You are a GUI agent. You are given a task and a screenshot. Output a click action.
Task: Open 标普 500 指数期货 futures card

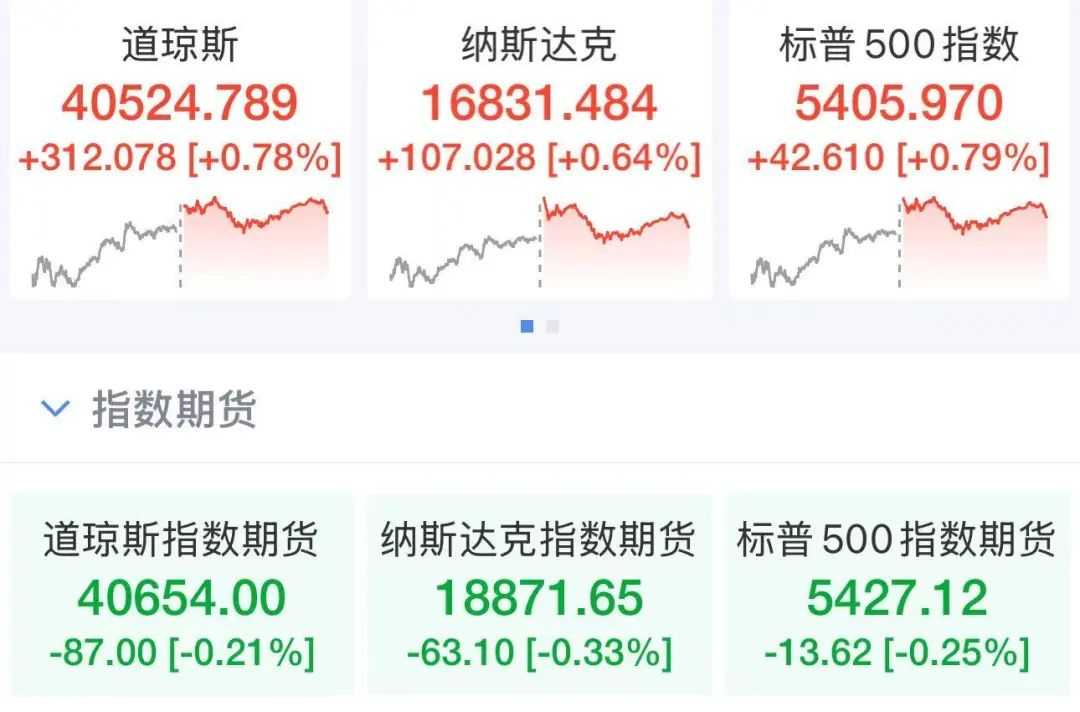pos(897,595)
